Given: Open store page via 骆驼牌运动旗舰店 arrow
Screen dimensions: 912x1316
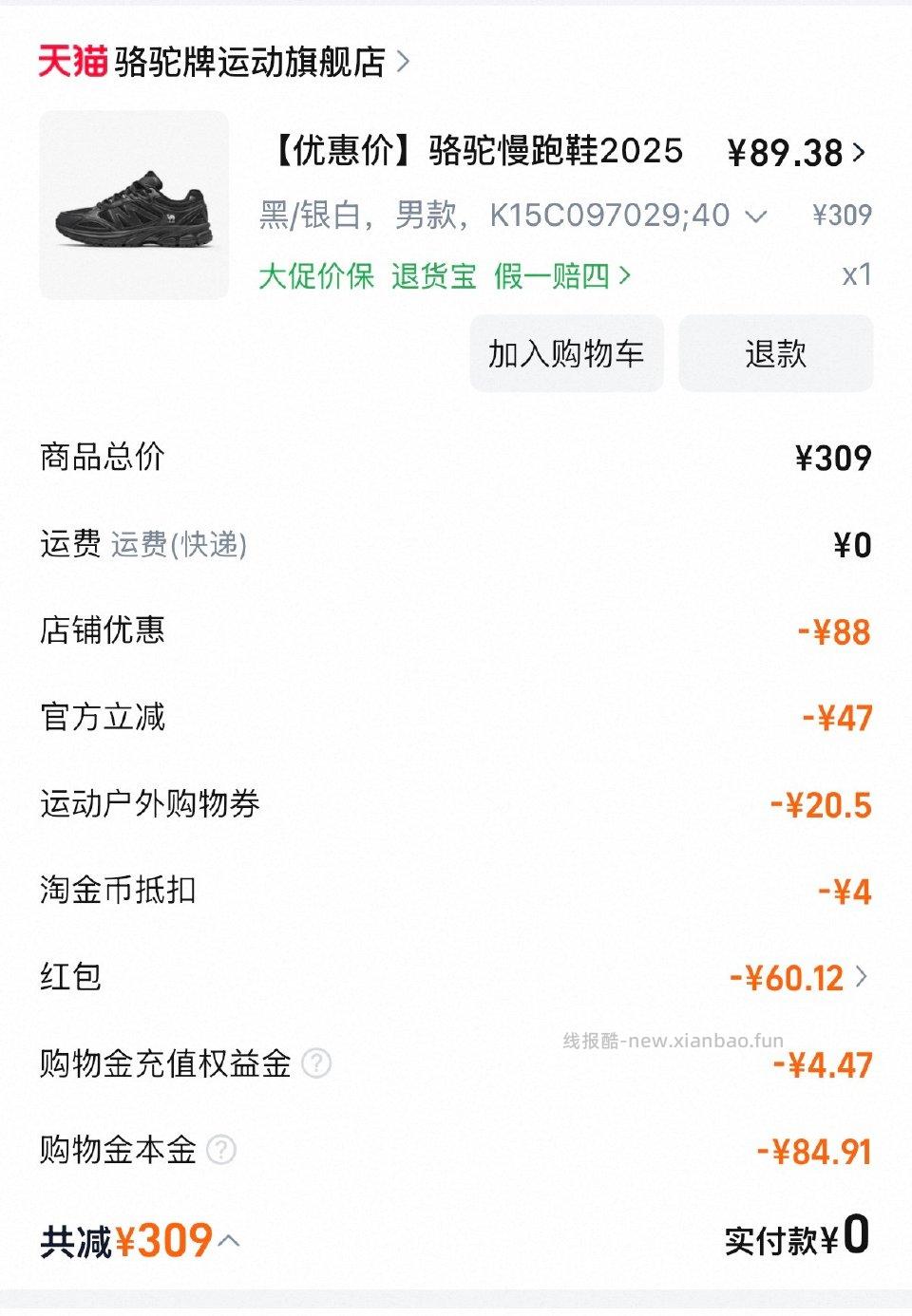Looking at the screenshot, I should point(404,59).
